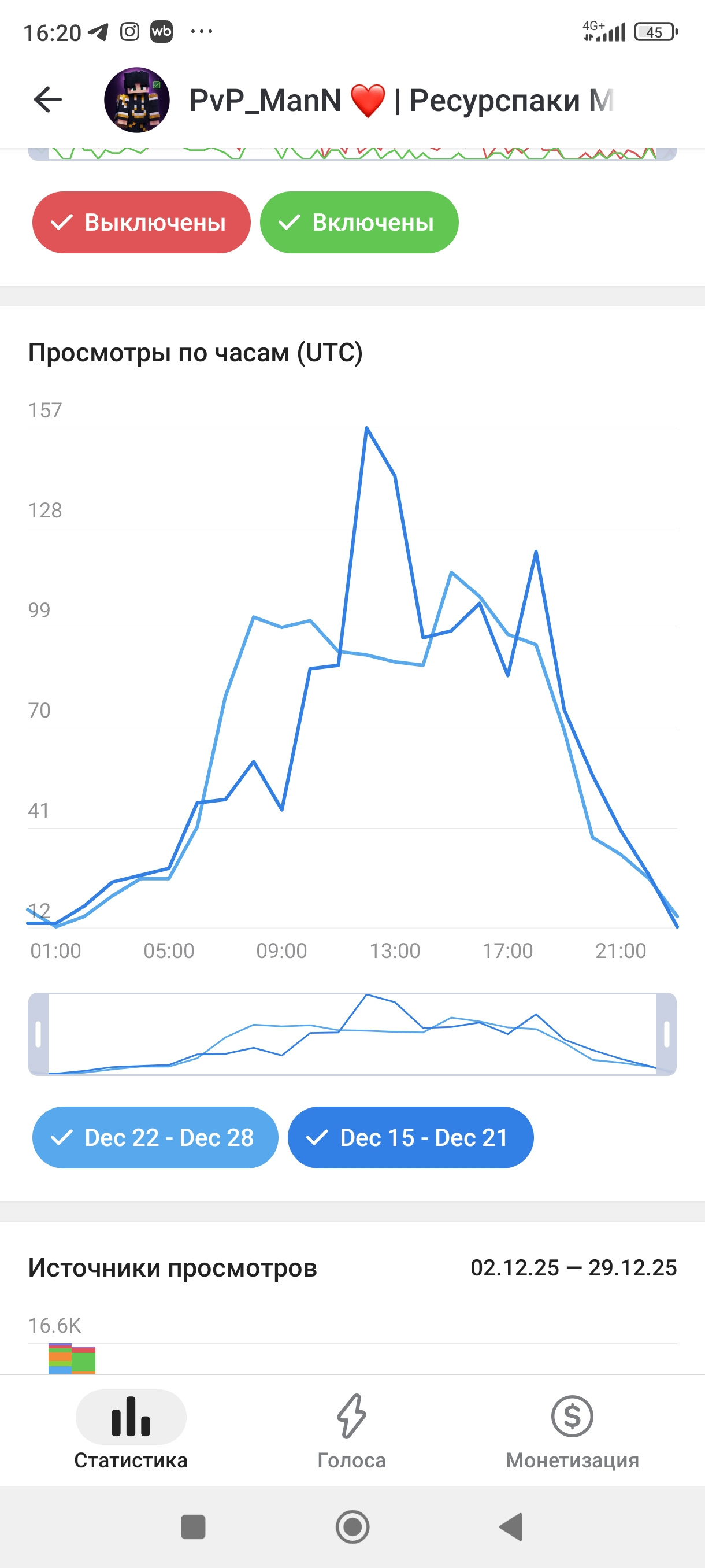
Task: Hide the Dec 15 - Dec 21 line
Action: pyautogui.click(x=411, y=1137)
